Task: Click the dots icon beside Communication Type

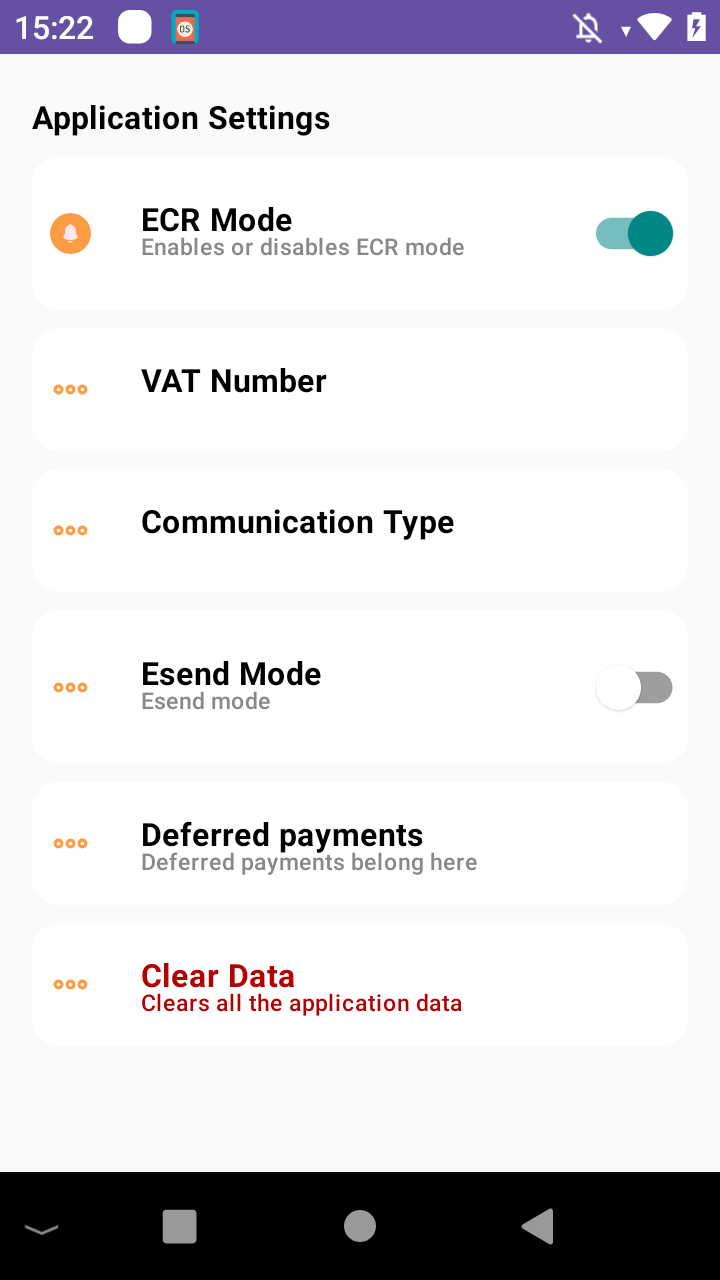Action: point(70,530)
